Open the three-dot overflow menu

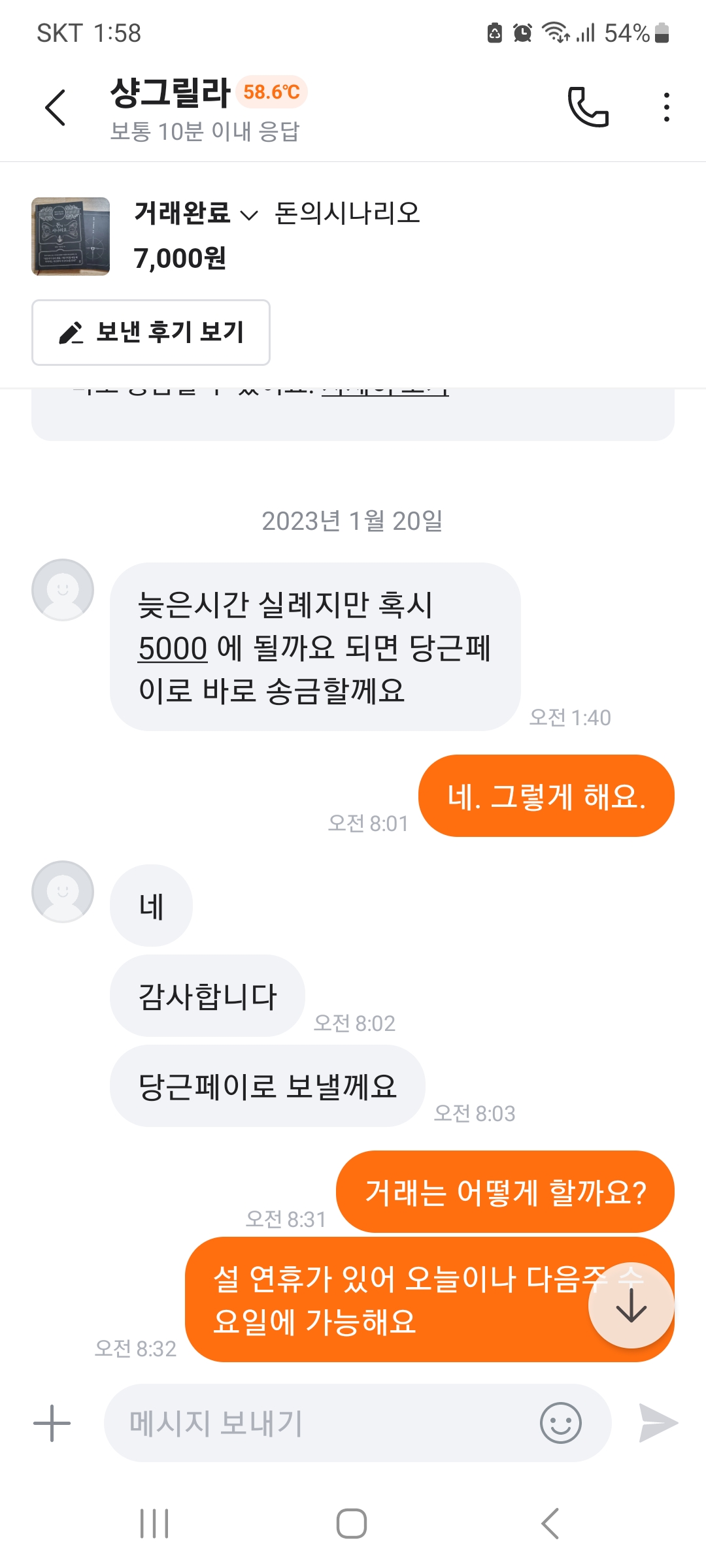(666, 107)
